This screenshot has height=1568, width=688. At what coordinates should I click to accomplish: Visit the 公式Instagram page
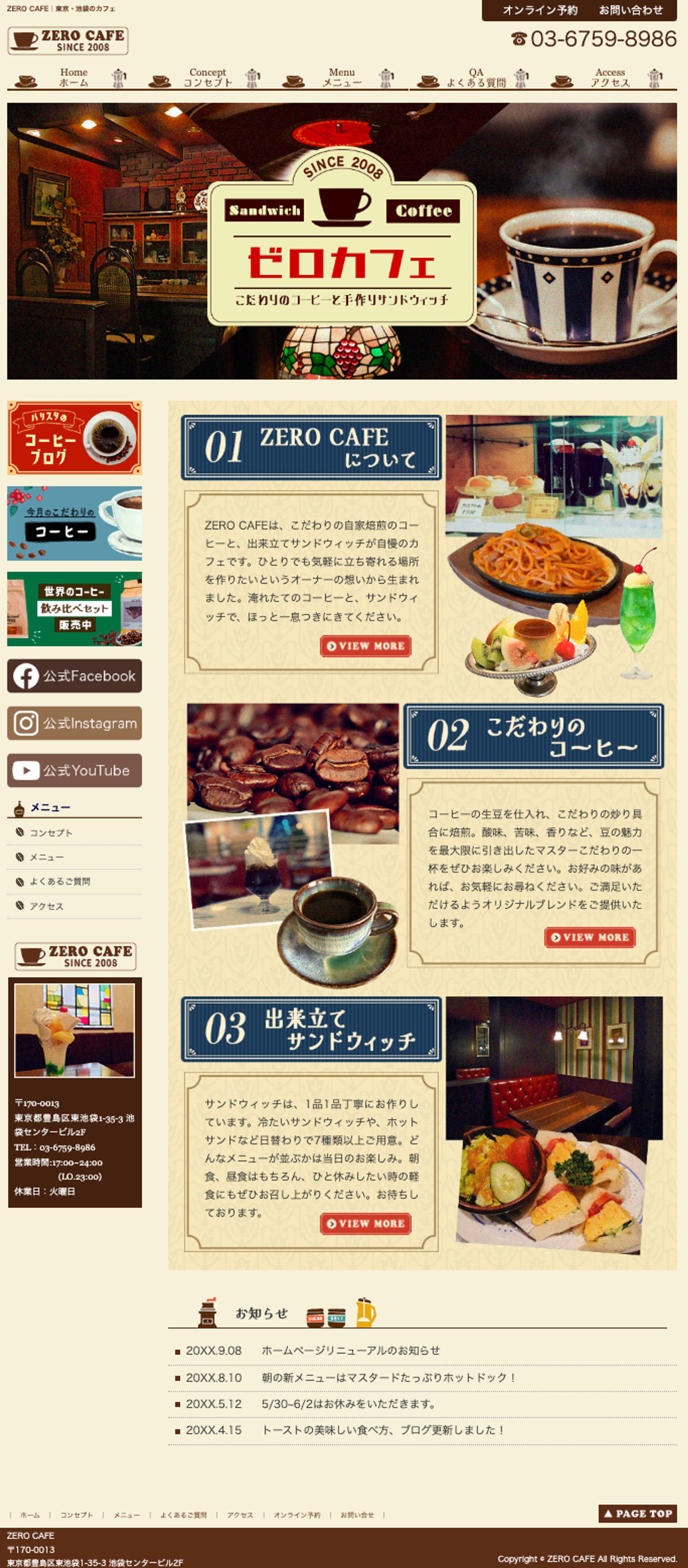(74, 723)
